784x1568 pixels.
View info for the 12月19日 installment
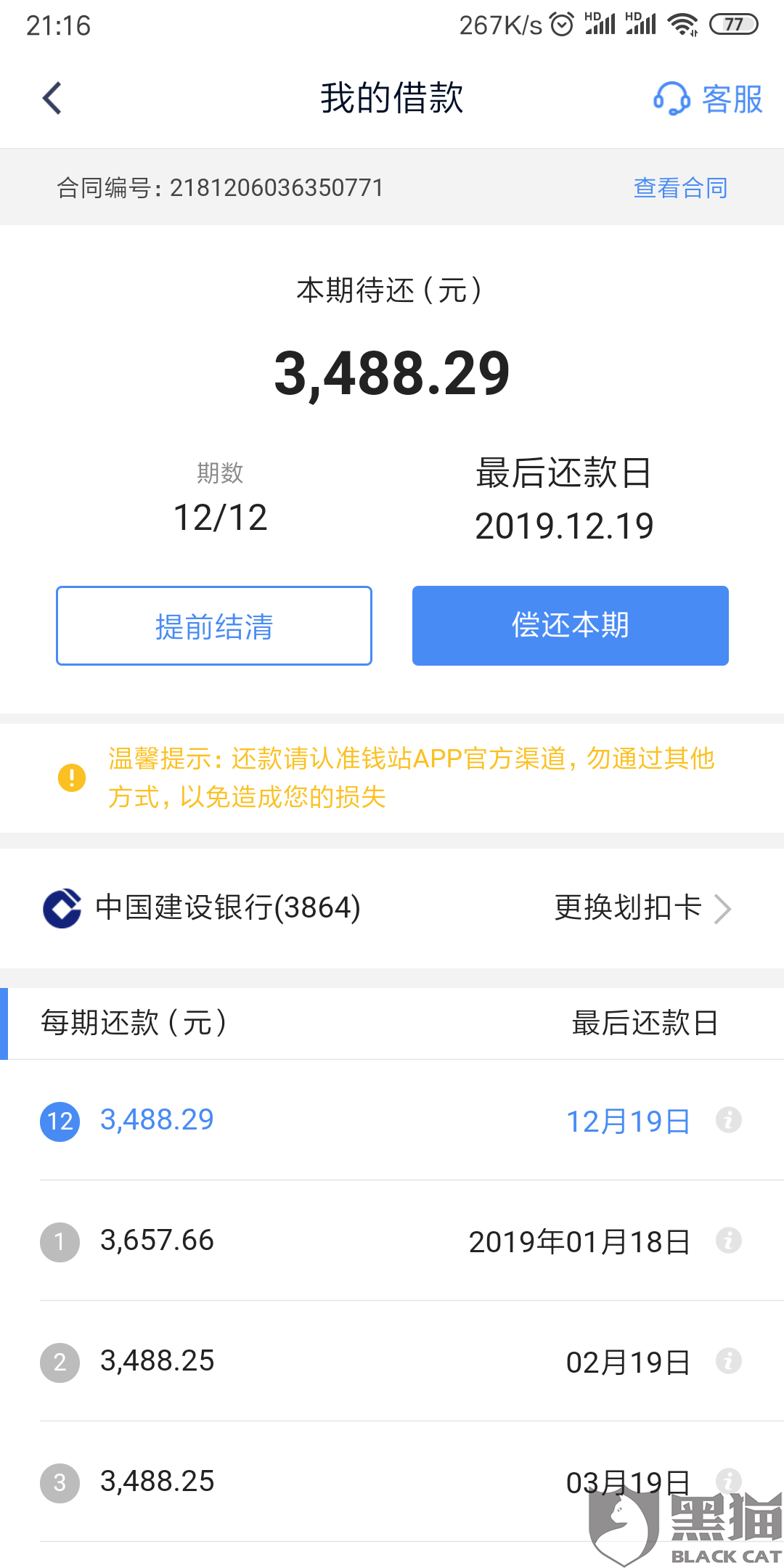pos(729,1120)
